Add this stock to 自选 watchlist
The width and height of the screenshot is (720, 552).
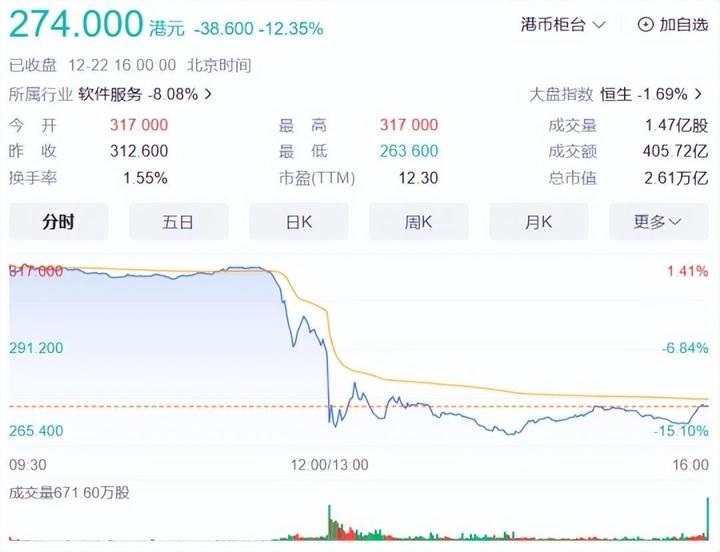pyautogui.click(x=673, y=24)
